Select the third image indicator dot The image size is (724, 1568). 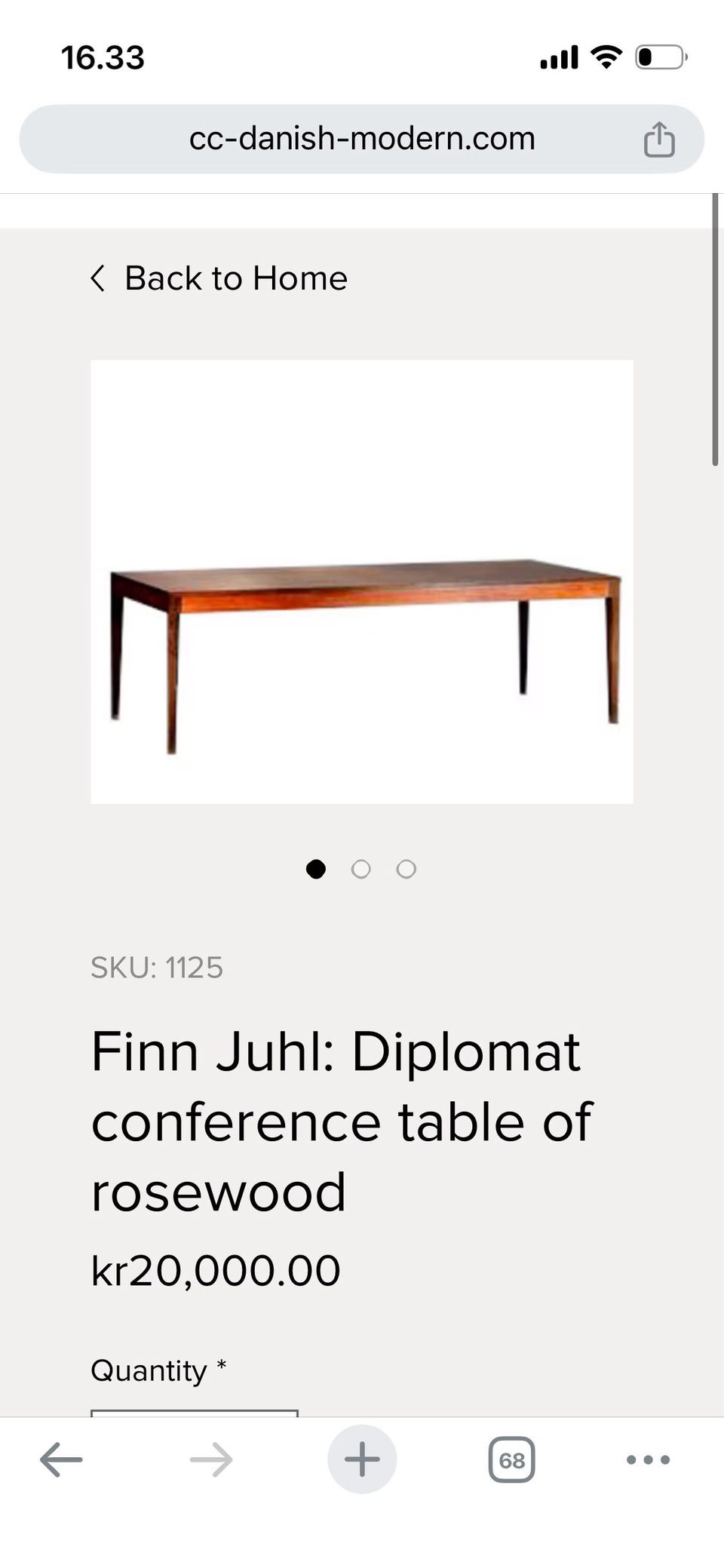(406, 869)
